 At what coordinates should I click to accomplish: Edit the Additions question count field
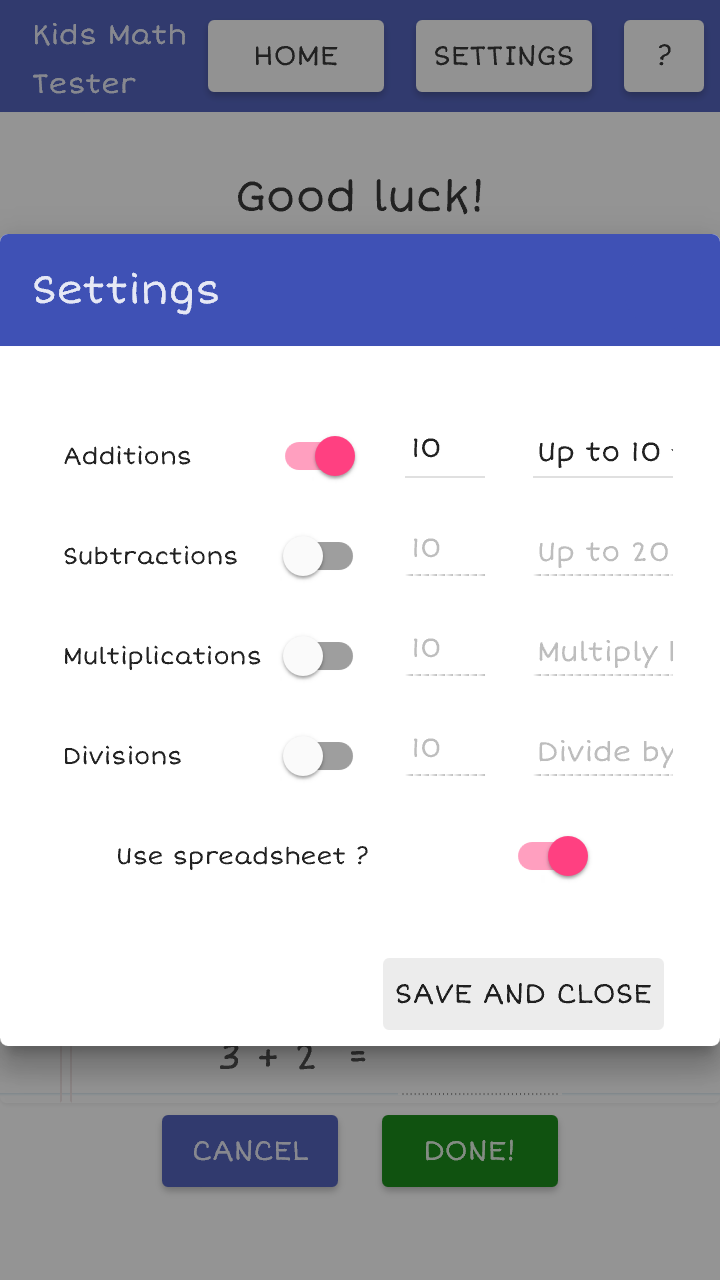[444, 450]
